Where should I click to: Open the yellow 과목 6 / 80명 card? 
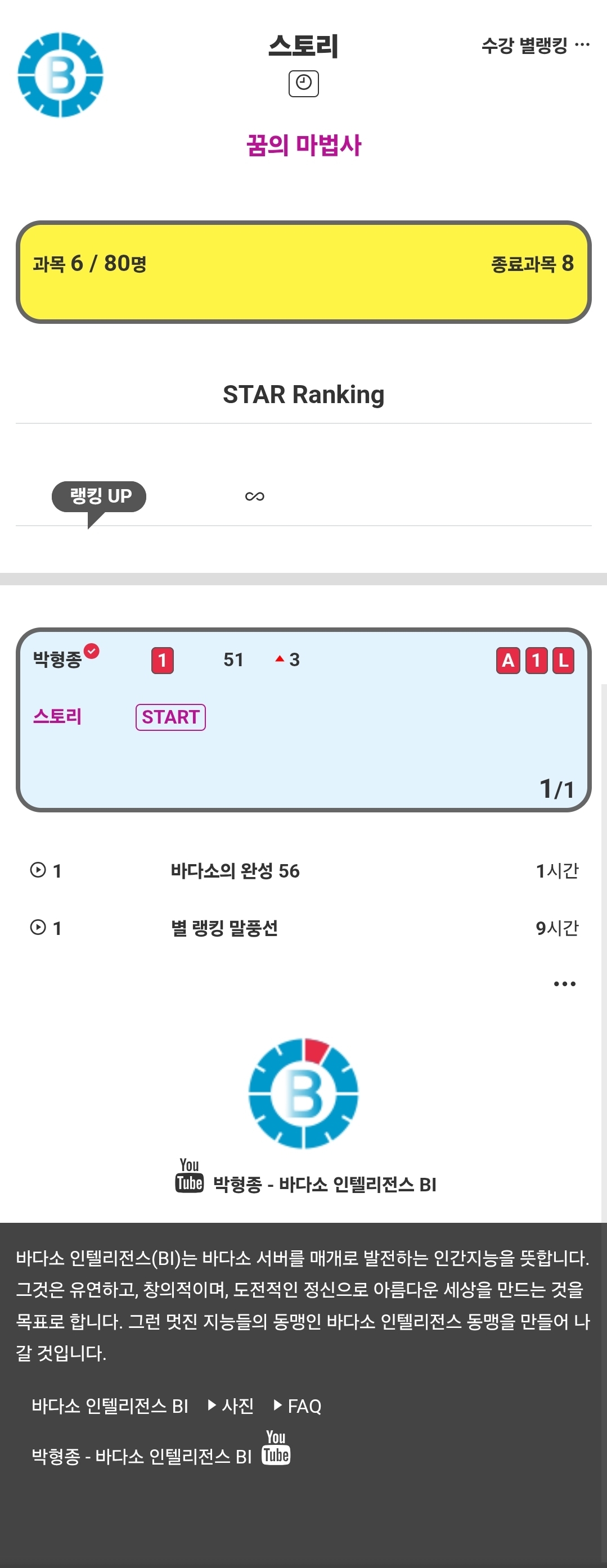coord(303,272)
